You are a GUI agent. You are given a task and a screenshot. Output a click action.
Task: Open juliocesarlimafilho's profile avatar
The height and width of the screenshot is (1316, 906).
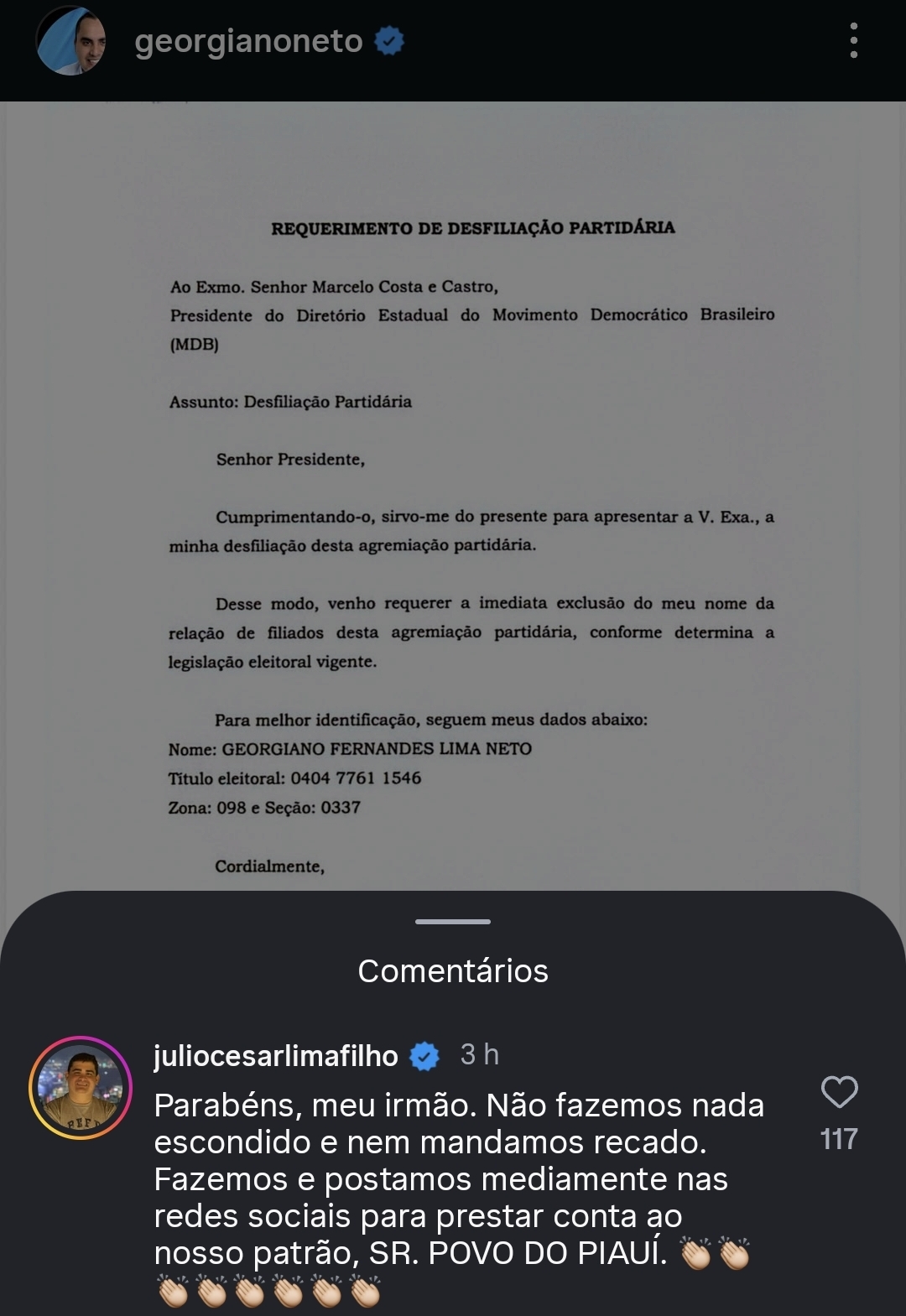point(81,1088)
